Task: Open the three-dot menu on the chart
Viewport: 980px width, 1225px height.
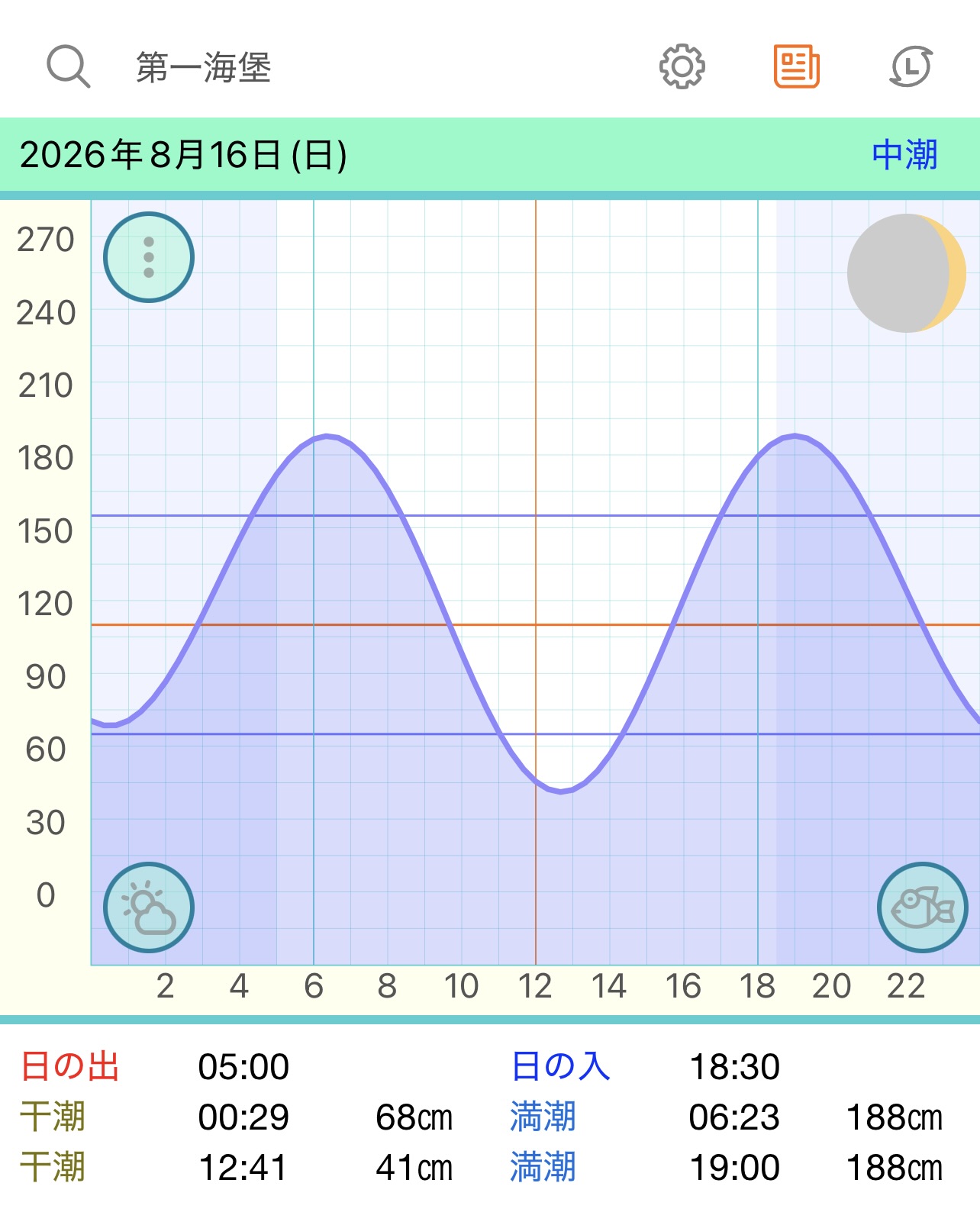Action: (x=149, y=257)
